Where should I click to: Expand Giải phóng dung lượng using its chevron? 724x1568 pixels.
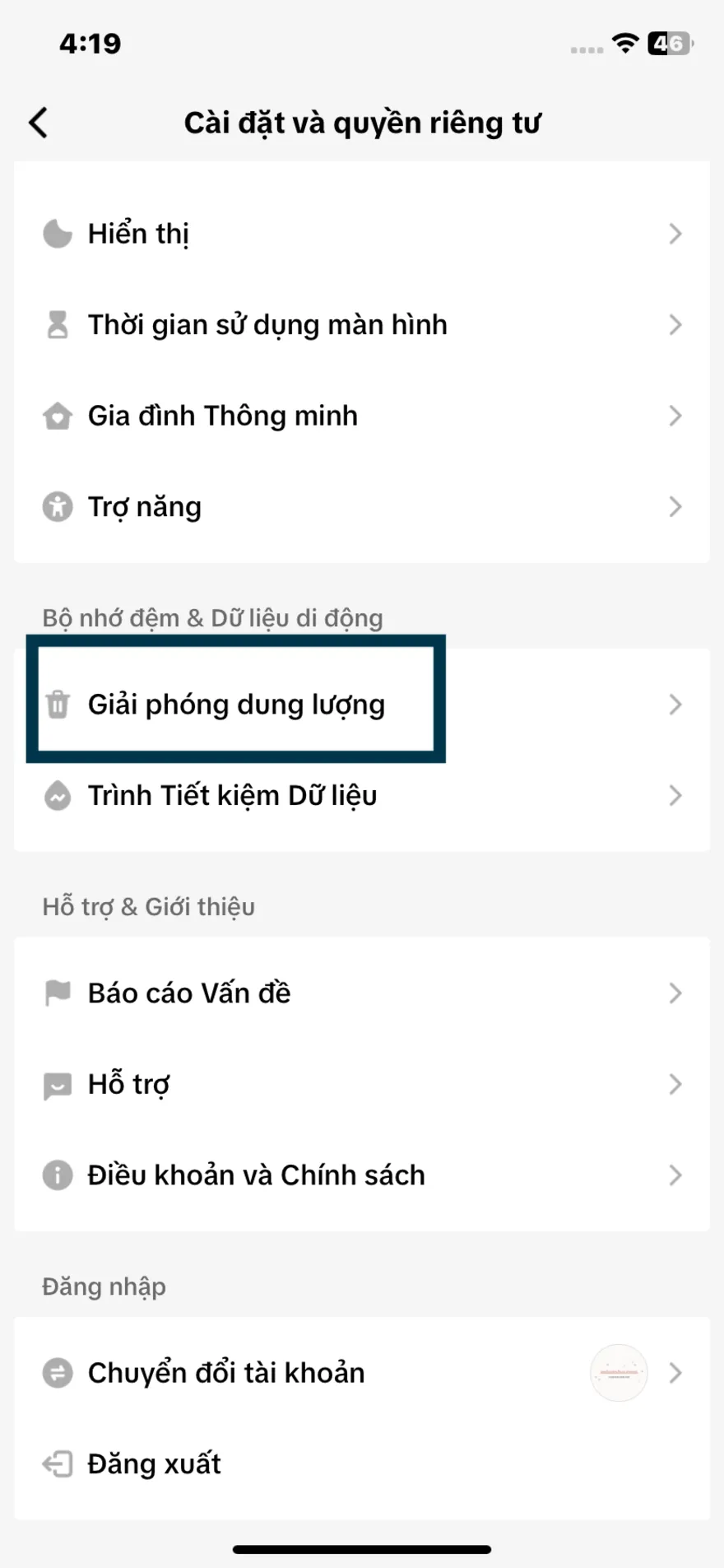tap(676, 705)
